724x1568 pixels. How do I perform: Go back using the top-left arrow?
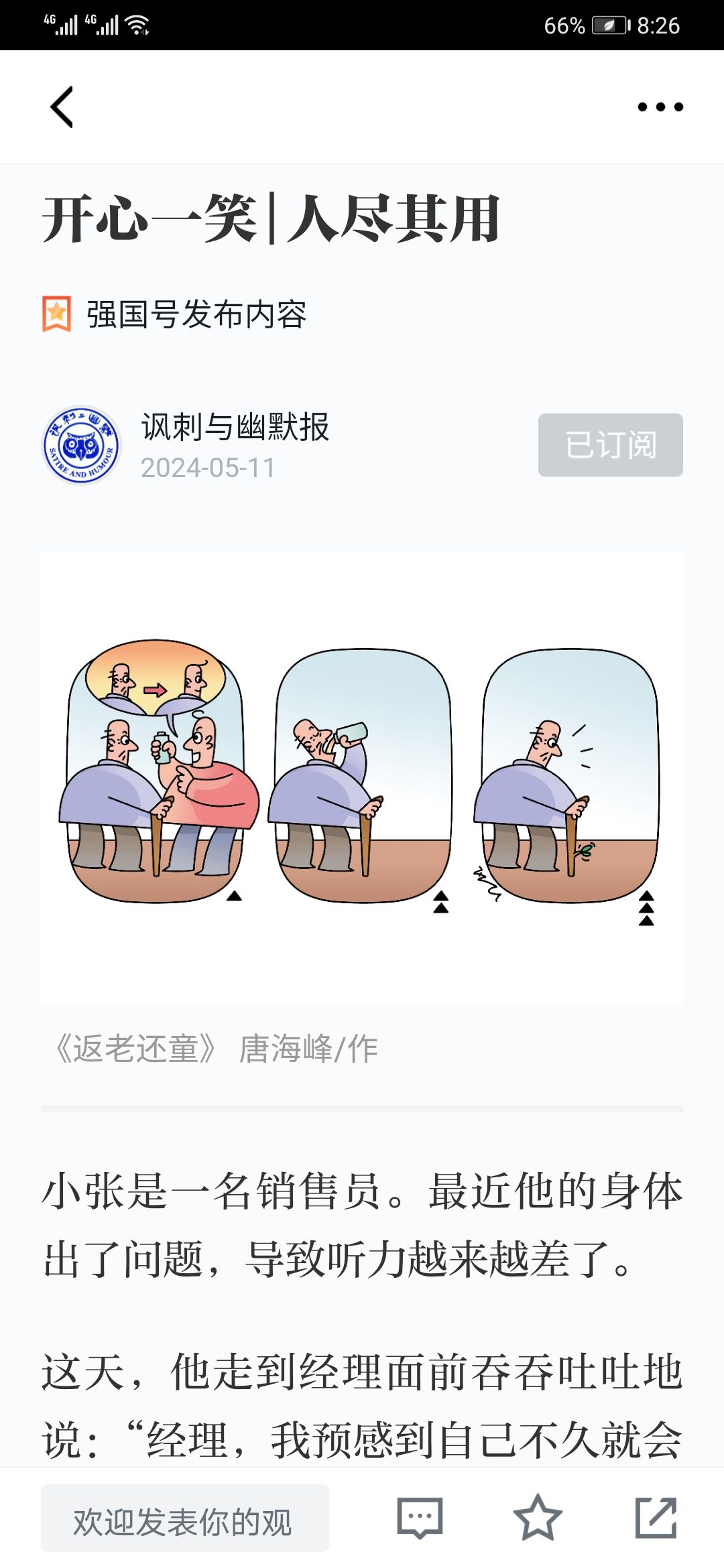(x=62, y=107)
